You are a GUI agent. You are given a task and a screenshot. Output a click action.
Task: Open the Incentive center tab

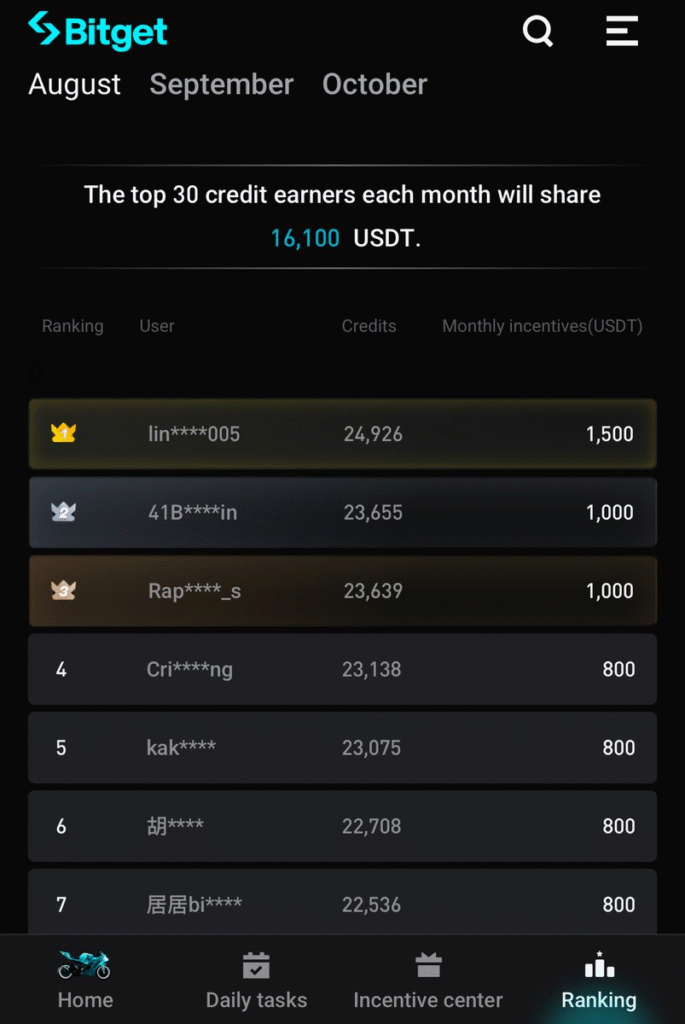428,980
